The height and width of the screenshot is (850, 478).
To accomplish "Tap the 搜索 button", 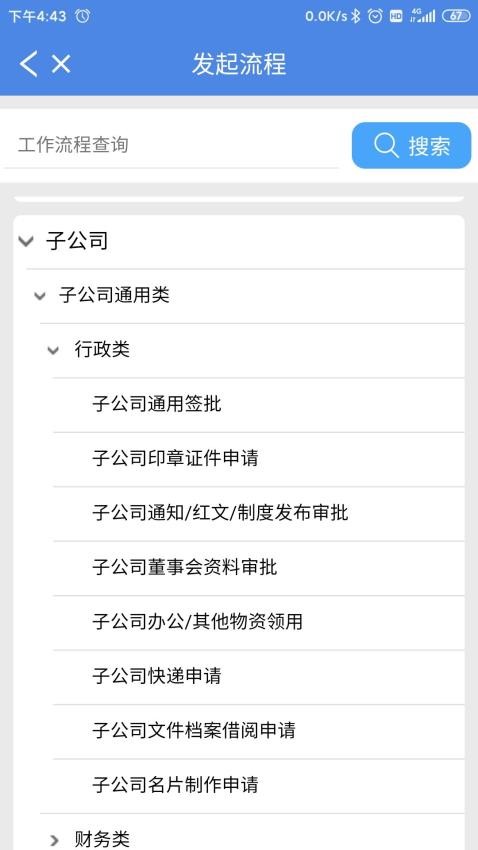I will [x=411, y=145].
